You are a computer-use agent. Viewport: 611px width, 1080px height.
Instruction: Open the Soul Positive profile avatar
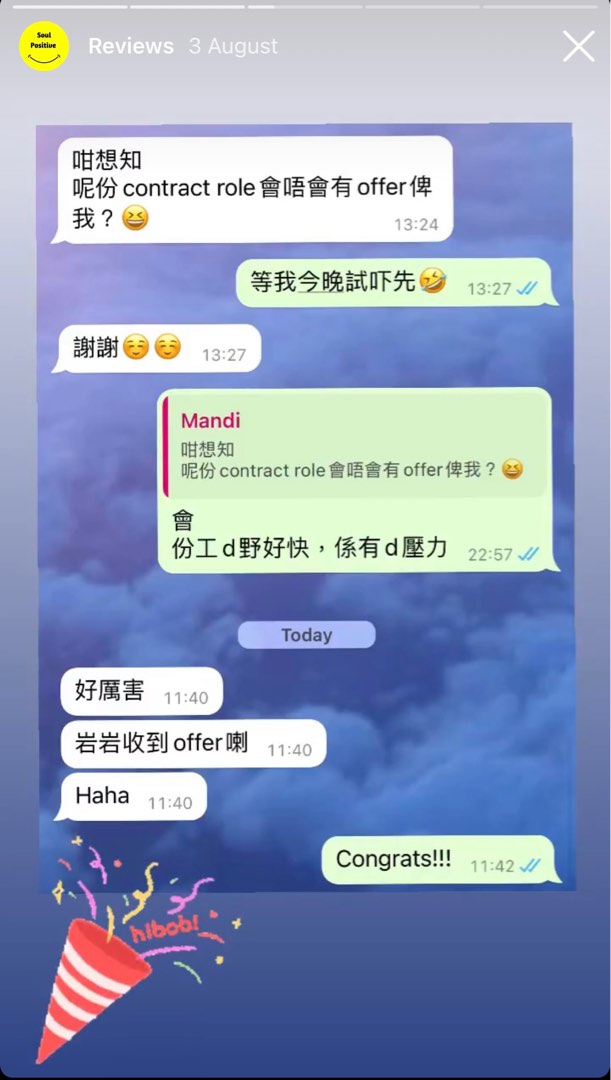tap(44, 46)
